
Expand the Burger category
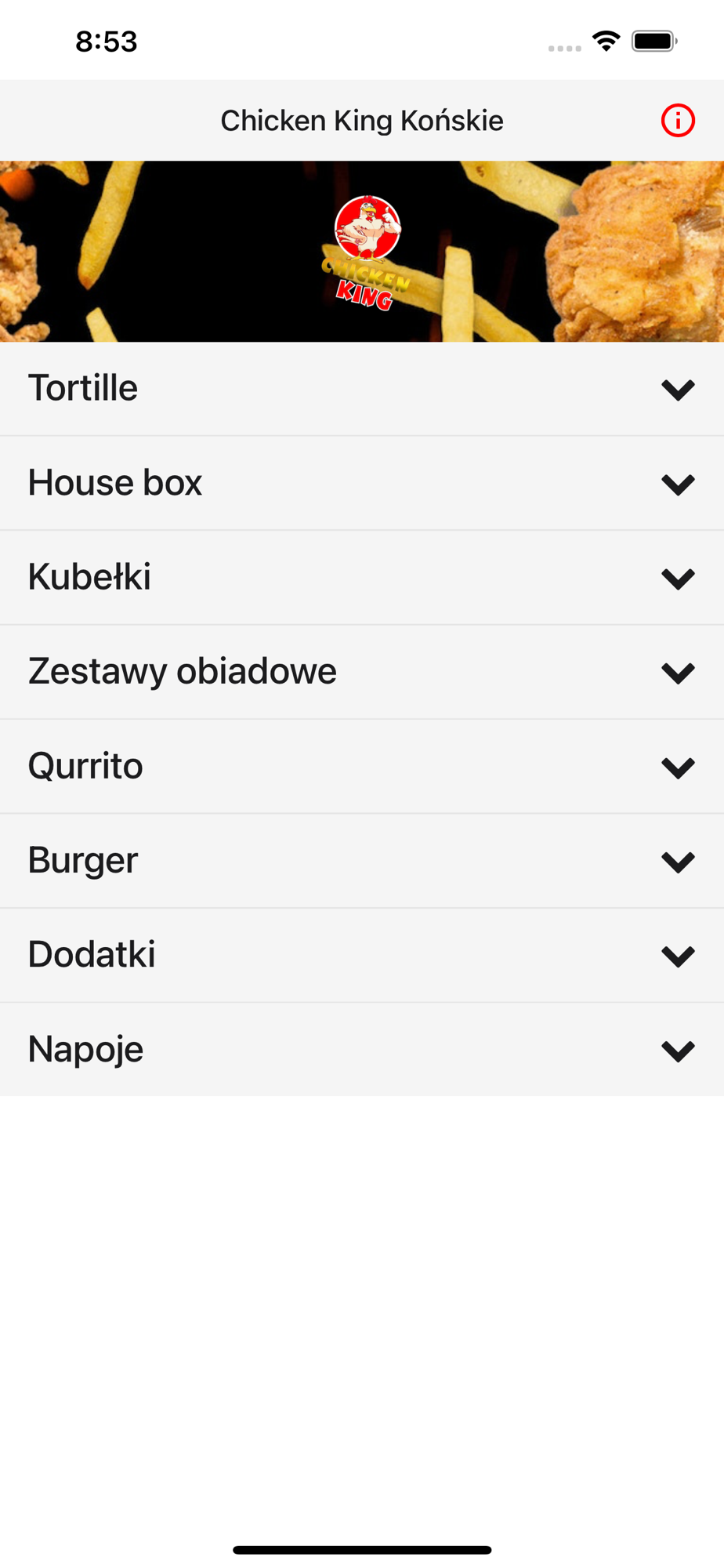point(362,861)
